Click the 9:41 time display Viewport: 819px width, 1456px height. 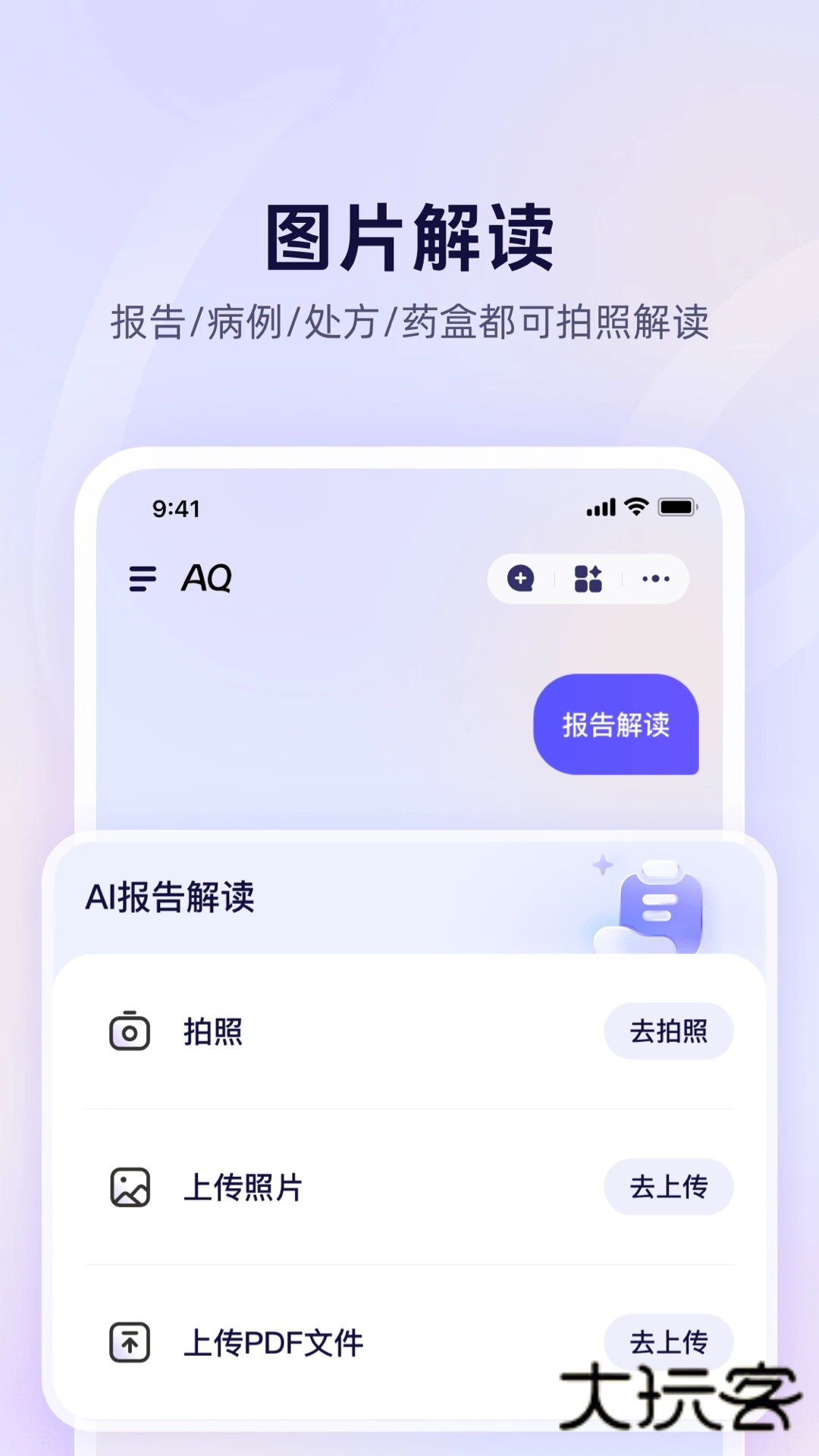pyautogui.click(x=176, y=510)
